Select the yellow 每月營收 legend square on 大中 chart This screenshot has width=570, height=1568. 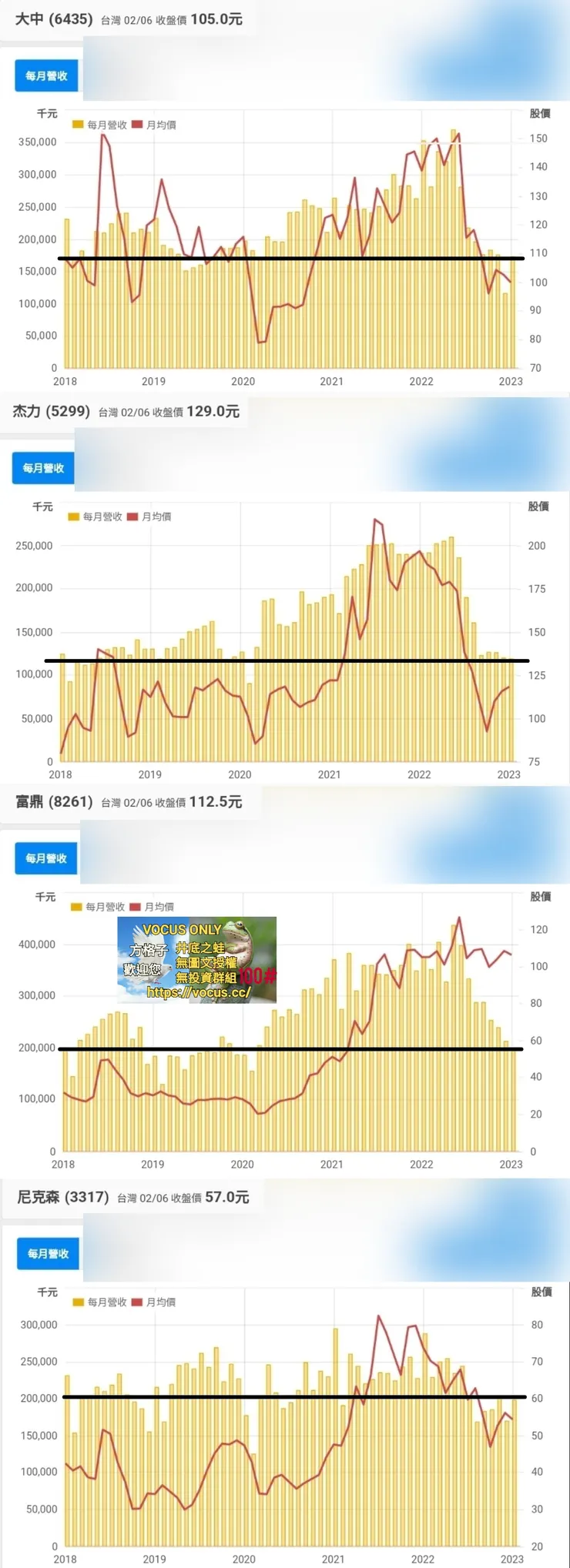tap(78, 124)
